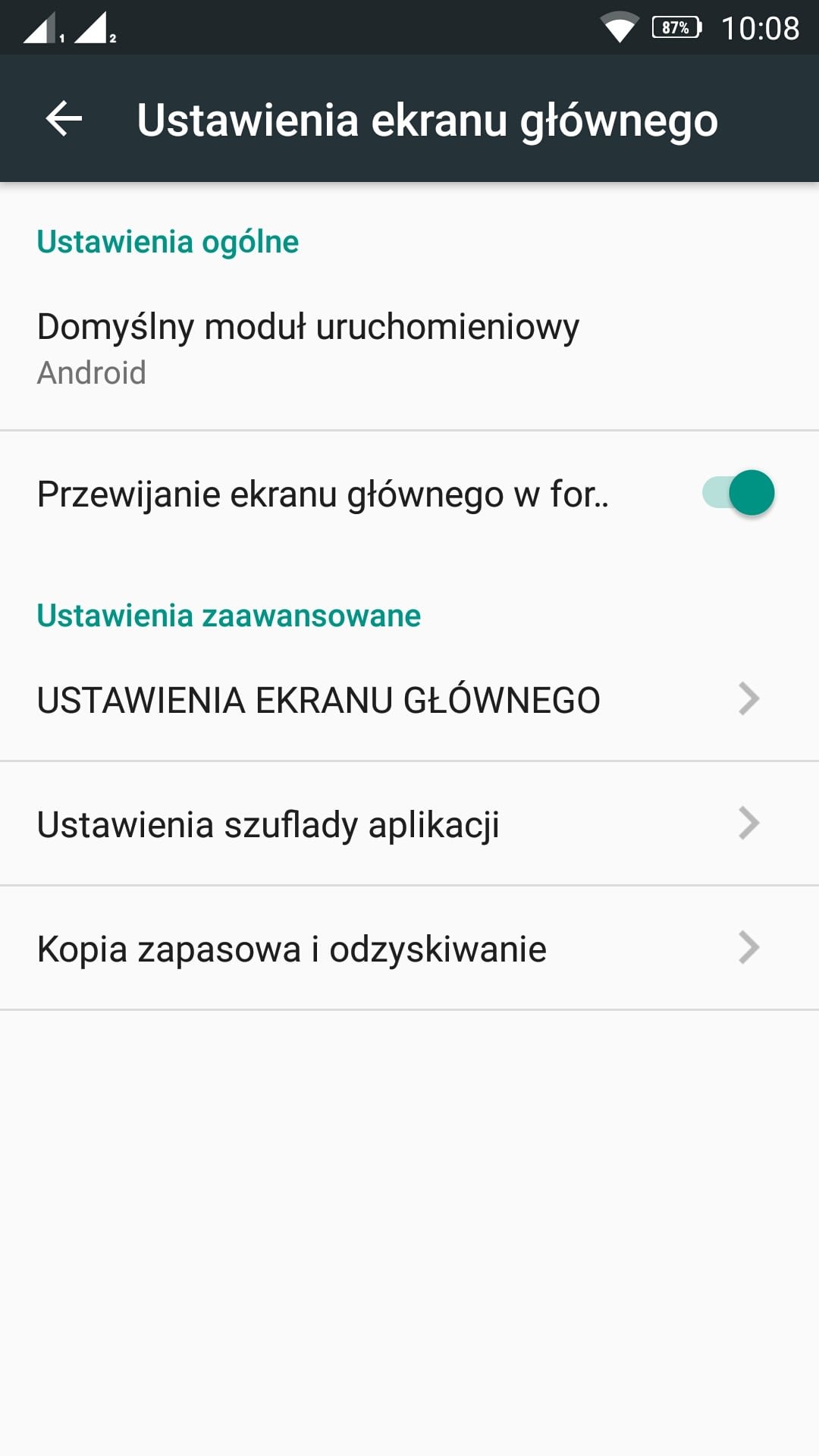819x1456 pixels.
Task: Open USTAWIENIA EKRANU GŁÓWNEGO row
Action: 409,699
